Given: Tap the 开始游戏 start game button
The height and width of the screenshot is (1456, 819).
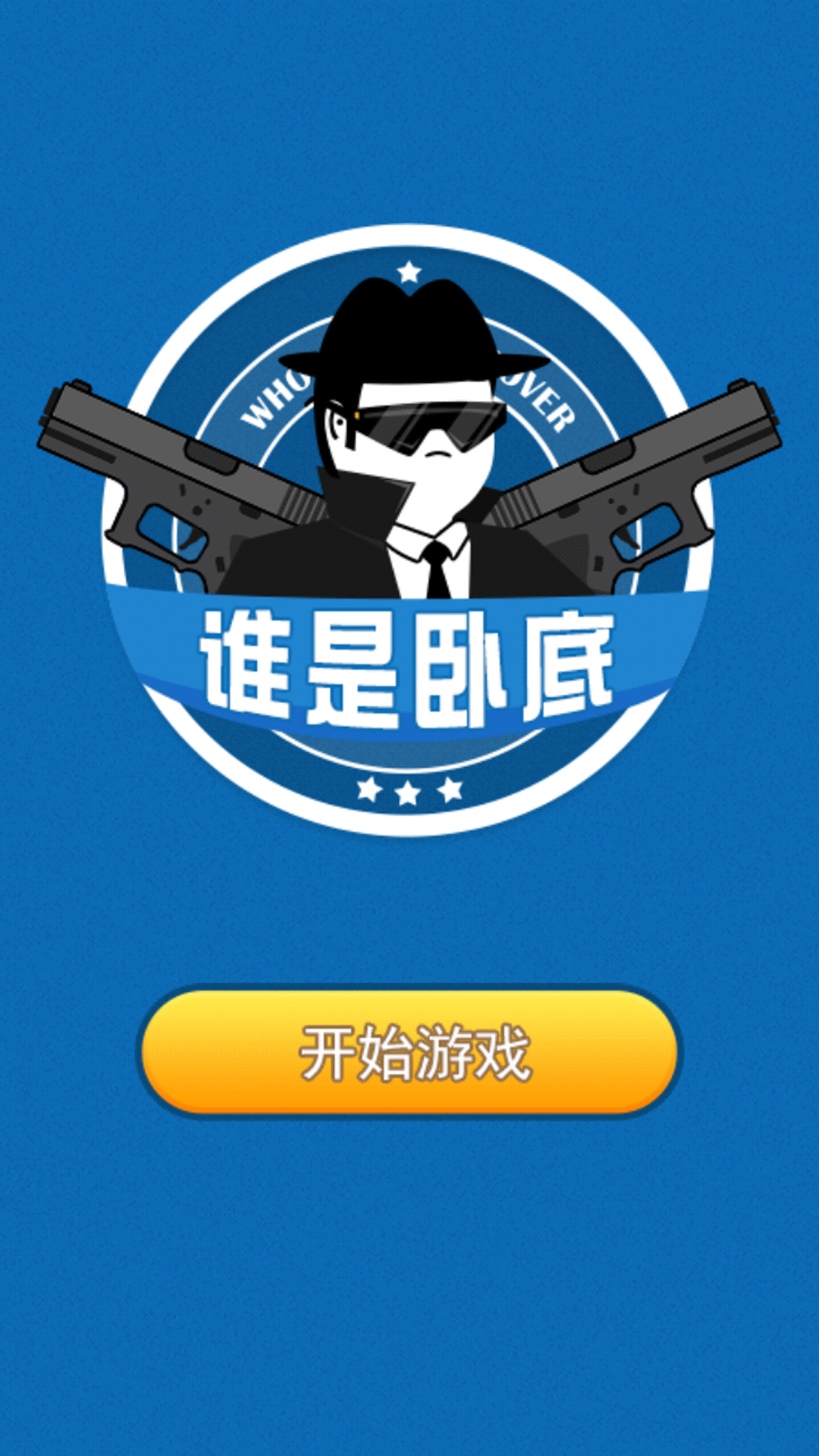Looking at the screenshot, I should pos(409,1052).
